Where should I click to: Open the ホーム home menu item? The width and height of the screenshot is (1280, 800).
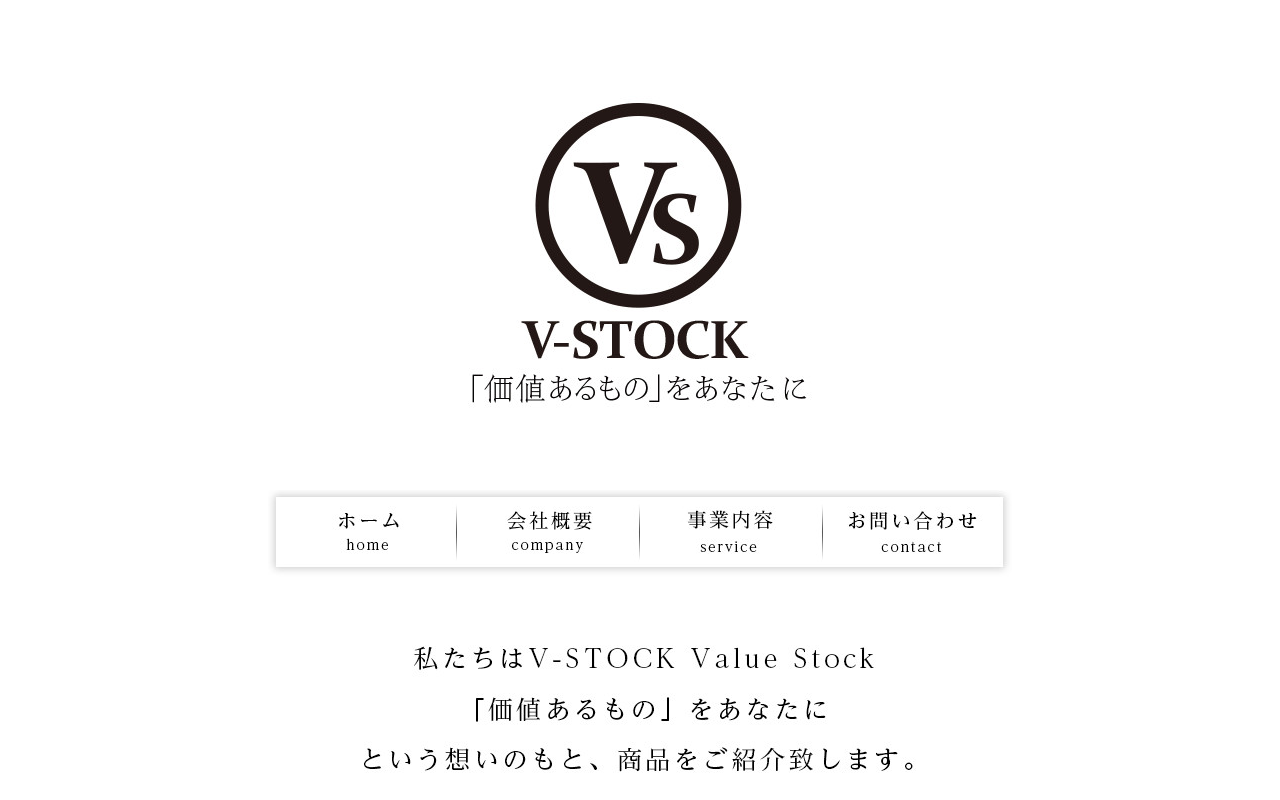pyautogui.click(x=368, y=532)
